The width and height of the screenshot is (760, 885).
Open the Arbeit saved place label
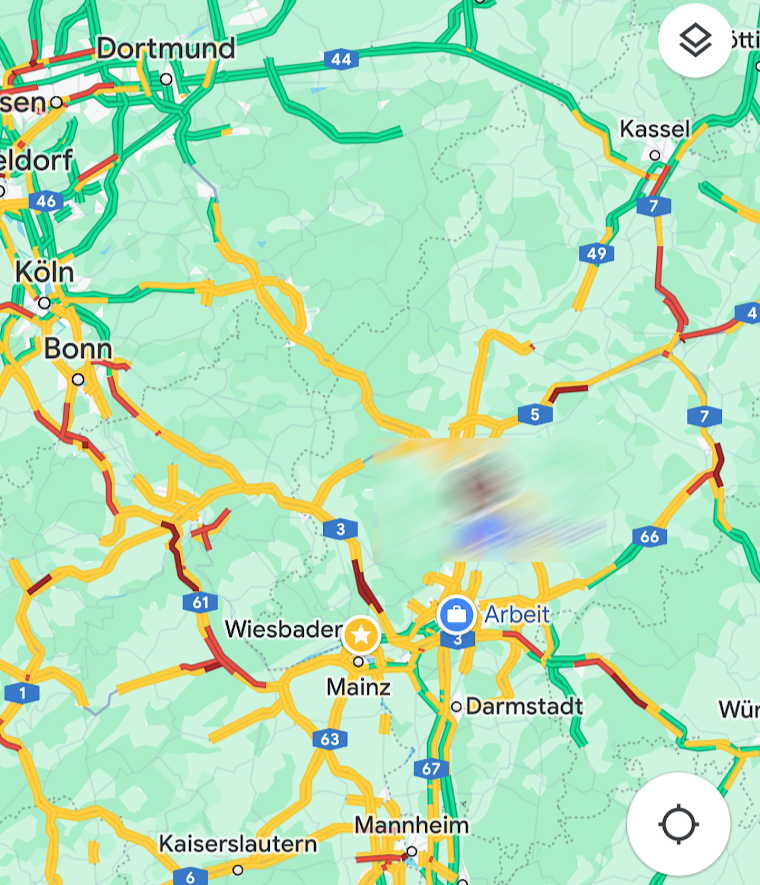[x=516, y=616]
